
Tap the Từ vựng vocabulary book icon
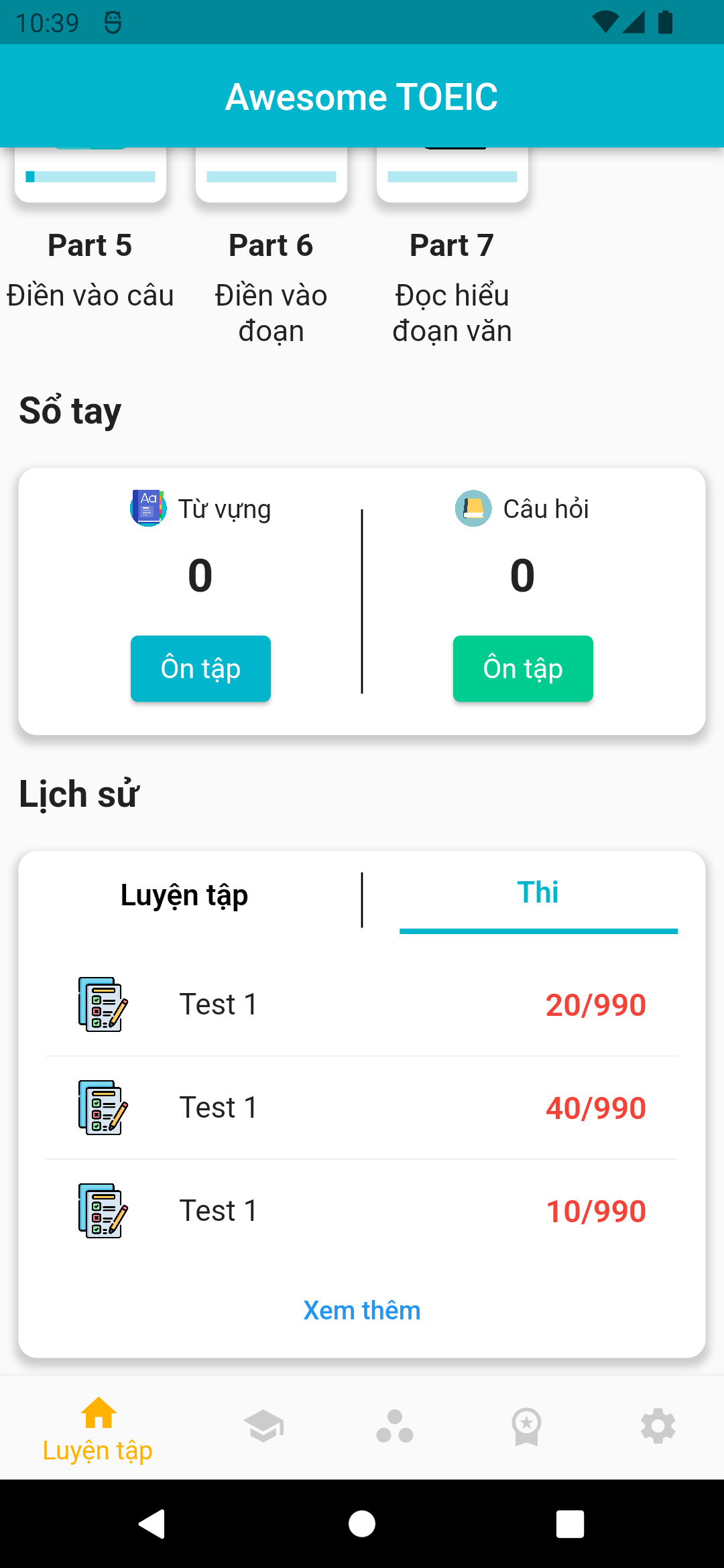(147, 508)
